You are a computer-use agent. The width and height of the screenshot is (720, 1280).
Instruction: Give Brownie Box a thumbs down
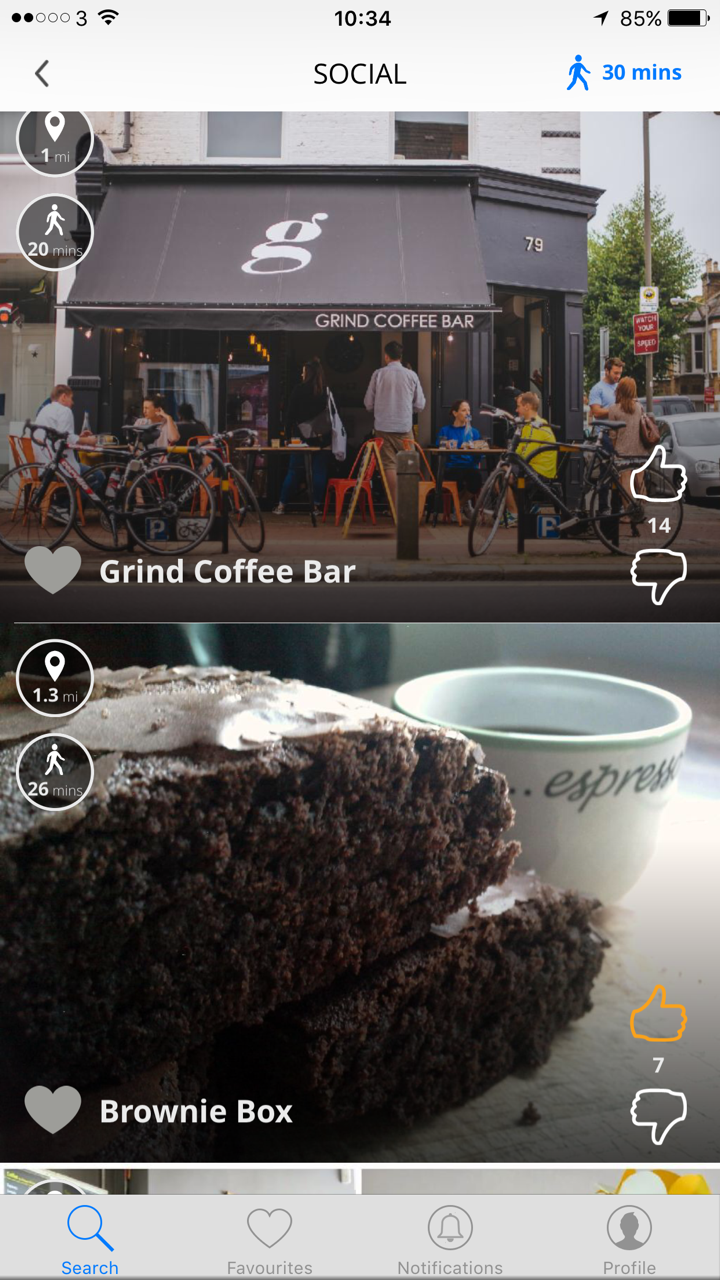[658, 1117]
